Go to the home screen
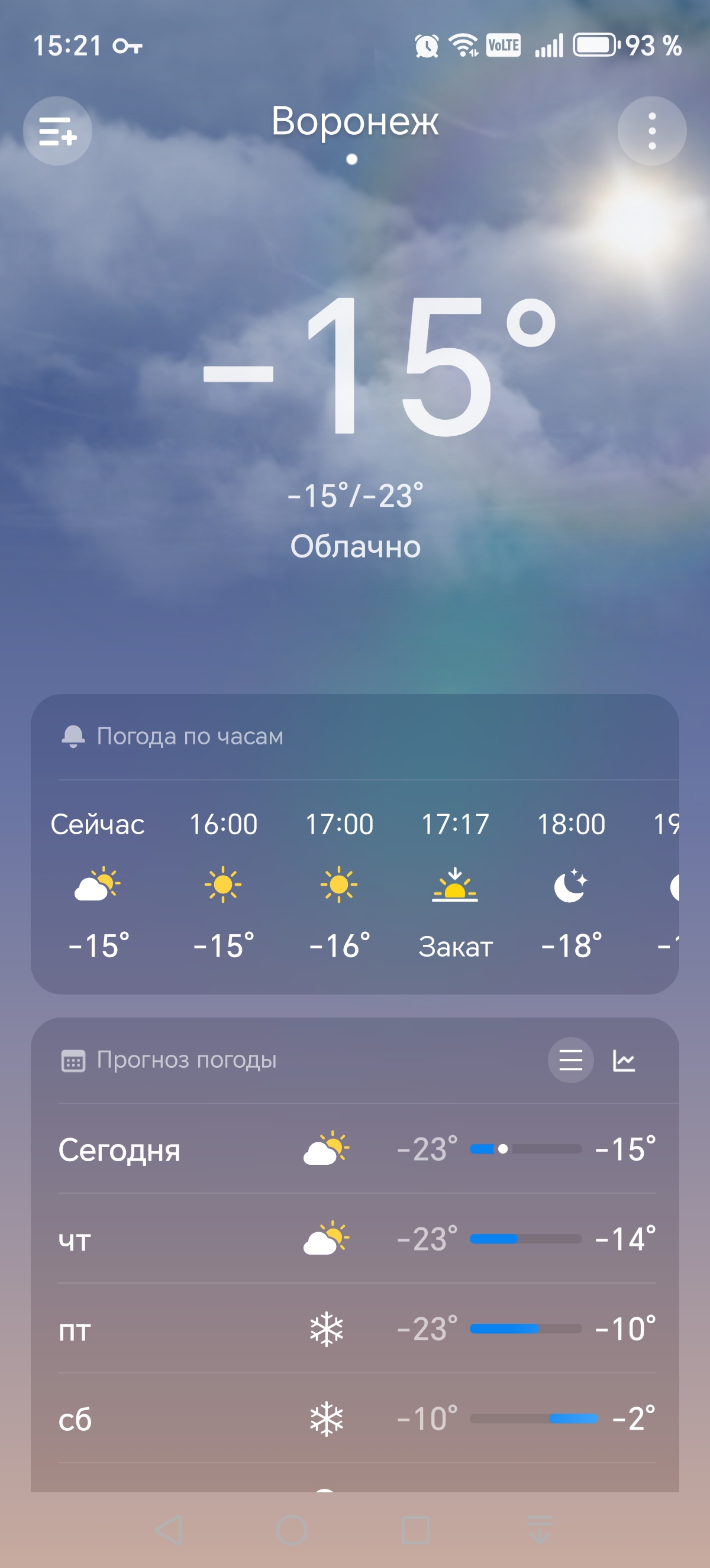 (292, 1530)
